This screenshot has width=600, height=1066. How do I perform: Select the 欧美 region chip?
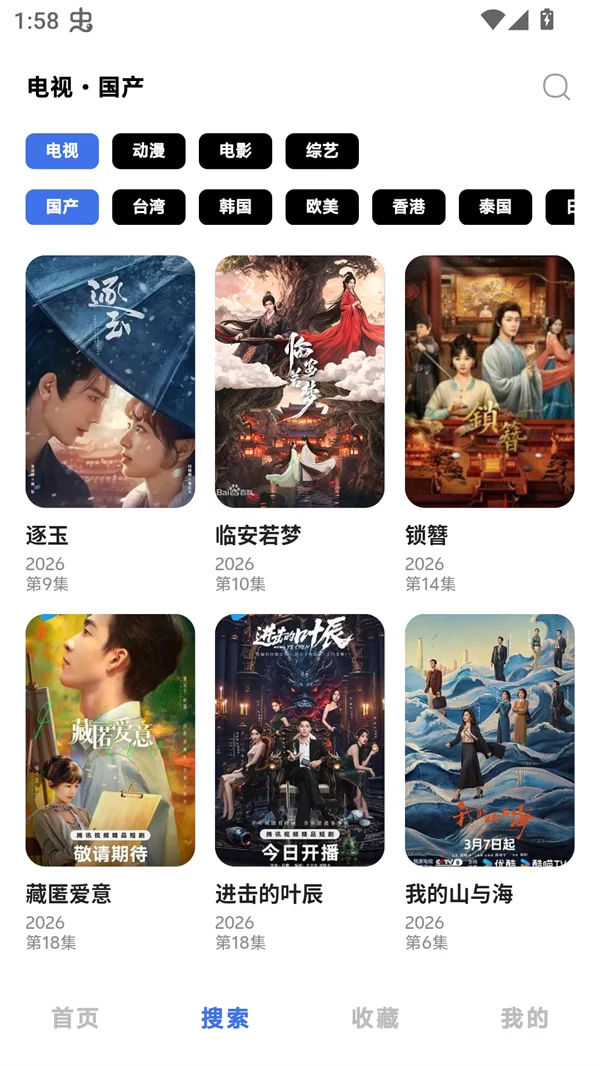click(322, 207)
